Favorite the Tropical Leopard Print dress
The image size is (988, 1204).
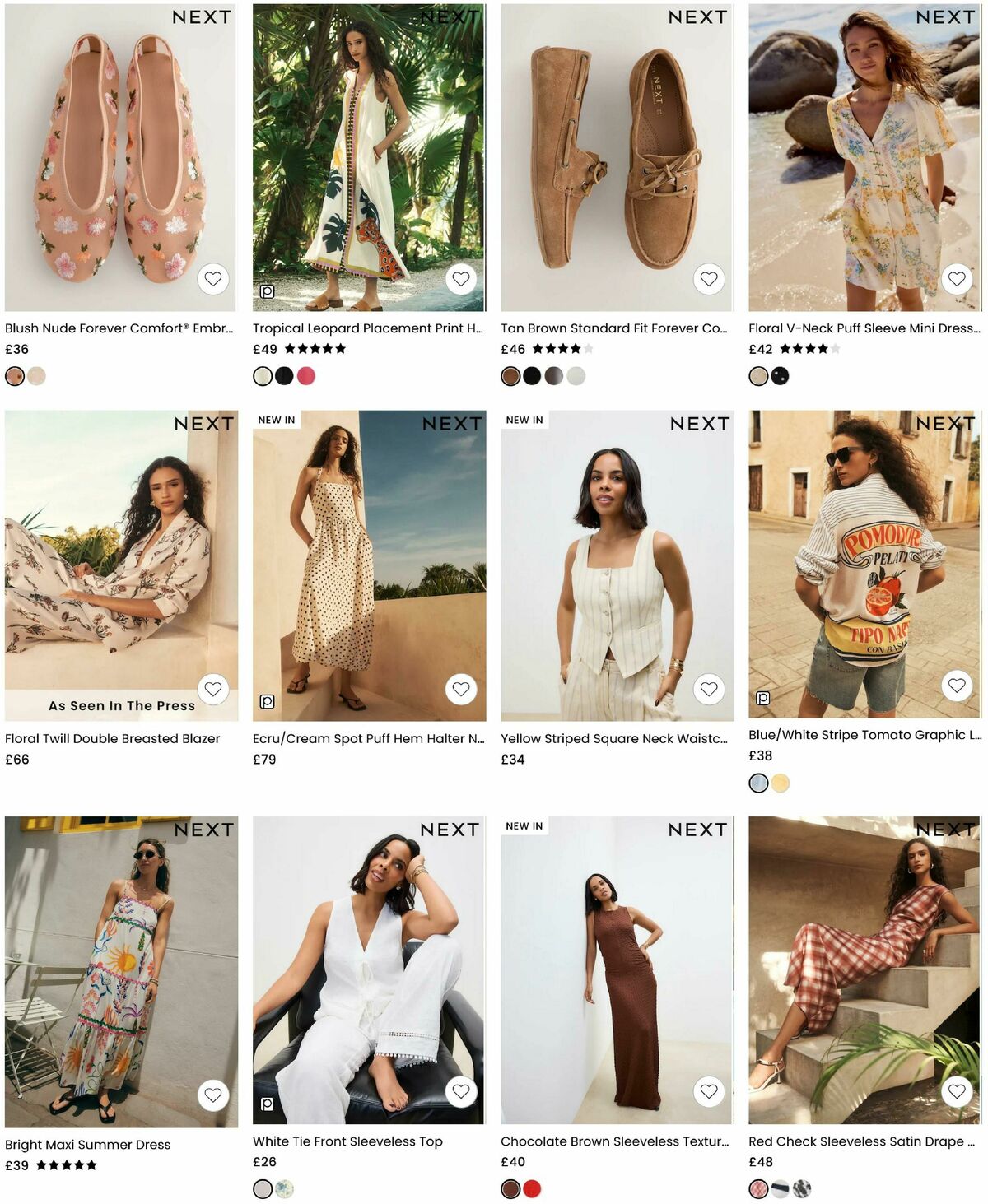(x=461, y=279)
